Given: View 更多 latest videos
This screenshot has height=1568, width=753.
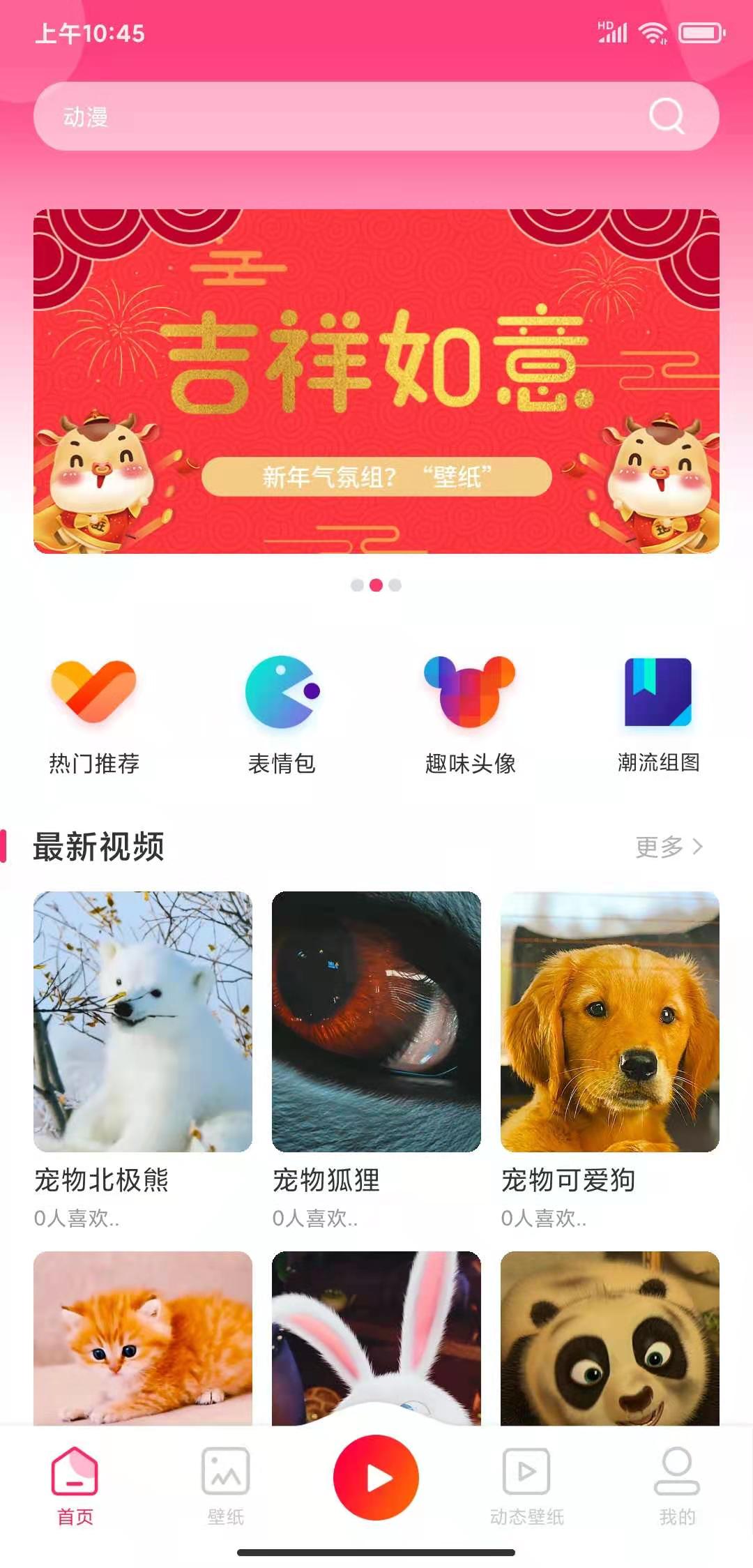Looking at the screenshot, I should click(668, 847).
